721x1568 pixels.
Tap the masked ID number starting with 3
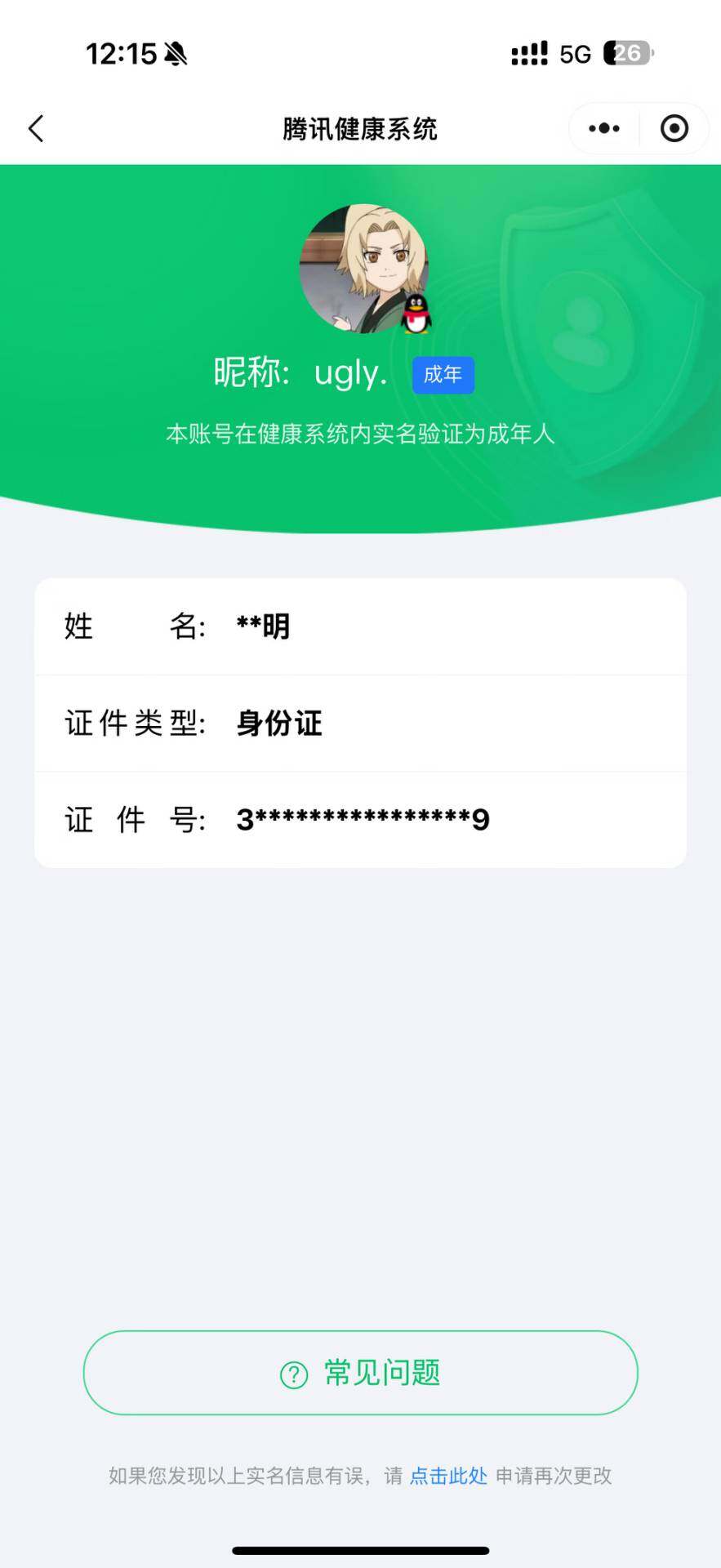point(362,820)
